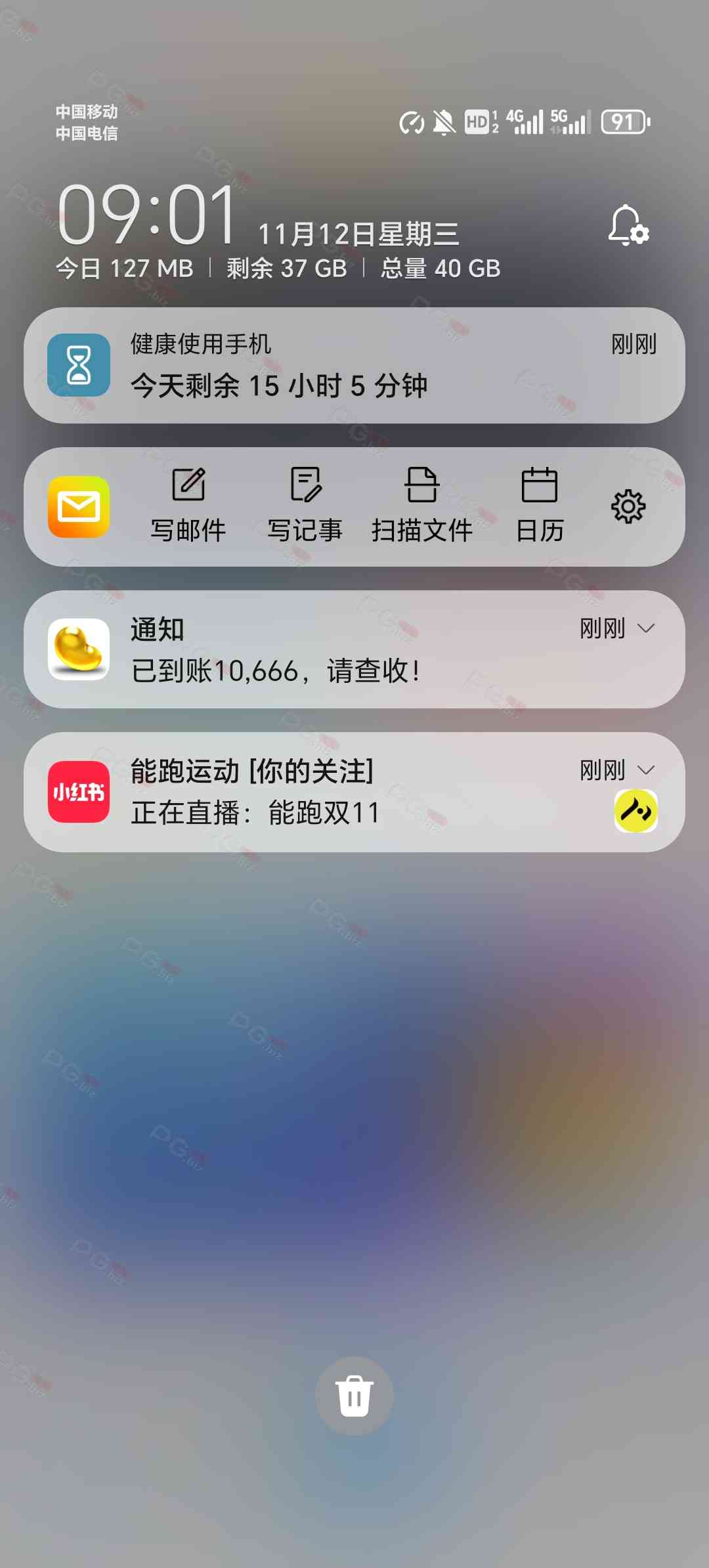The width and height of the screenshot is (709, 1568).
Task: Expand the 小红书 notification chevron
Action: (x=647, y=770)
